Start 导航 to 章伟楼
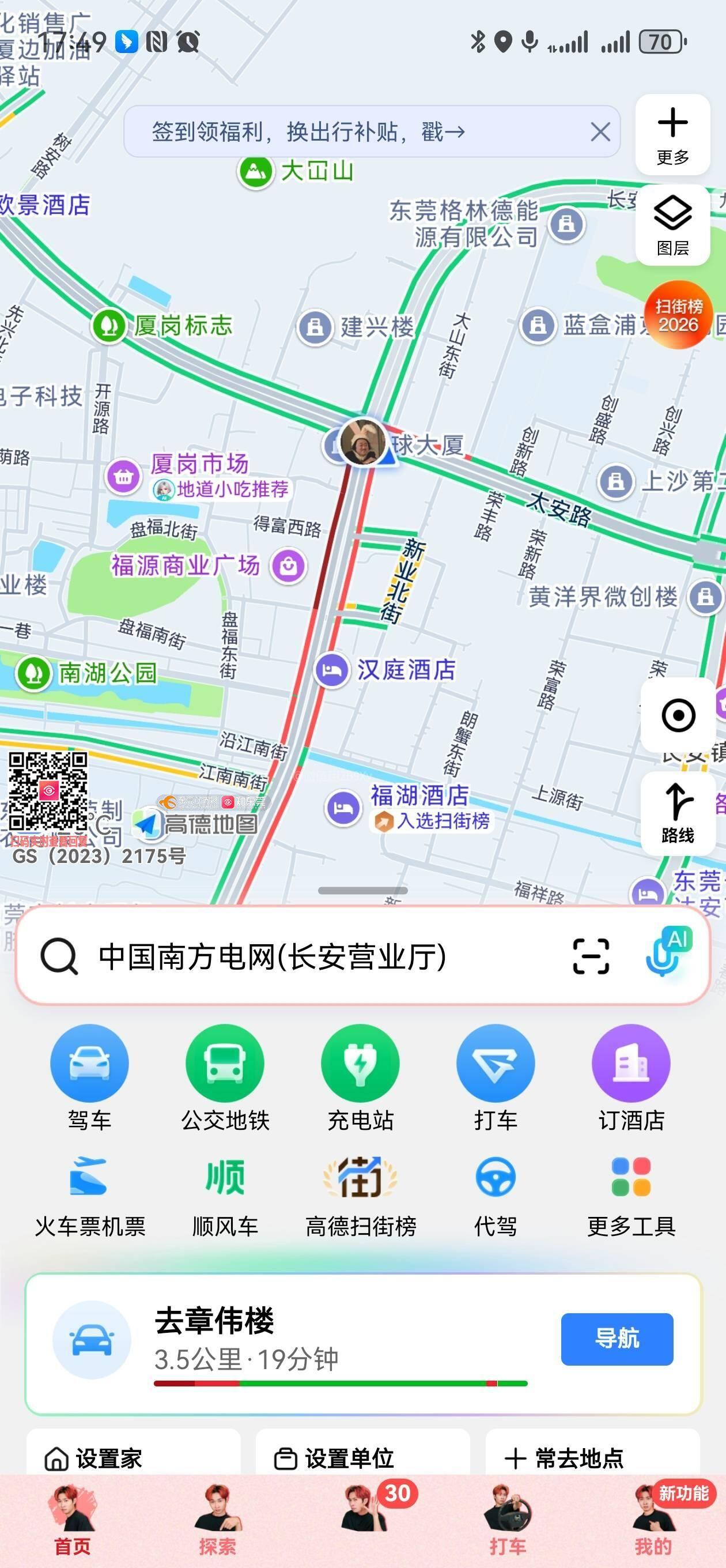726x1568 pixels. click(x=617, y=1339)
